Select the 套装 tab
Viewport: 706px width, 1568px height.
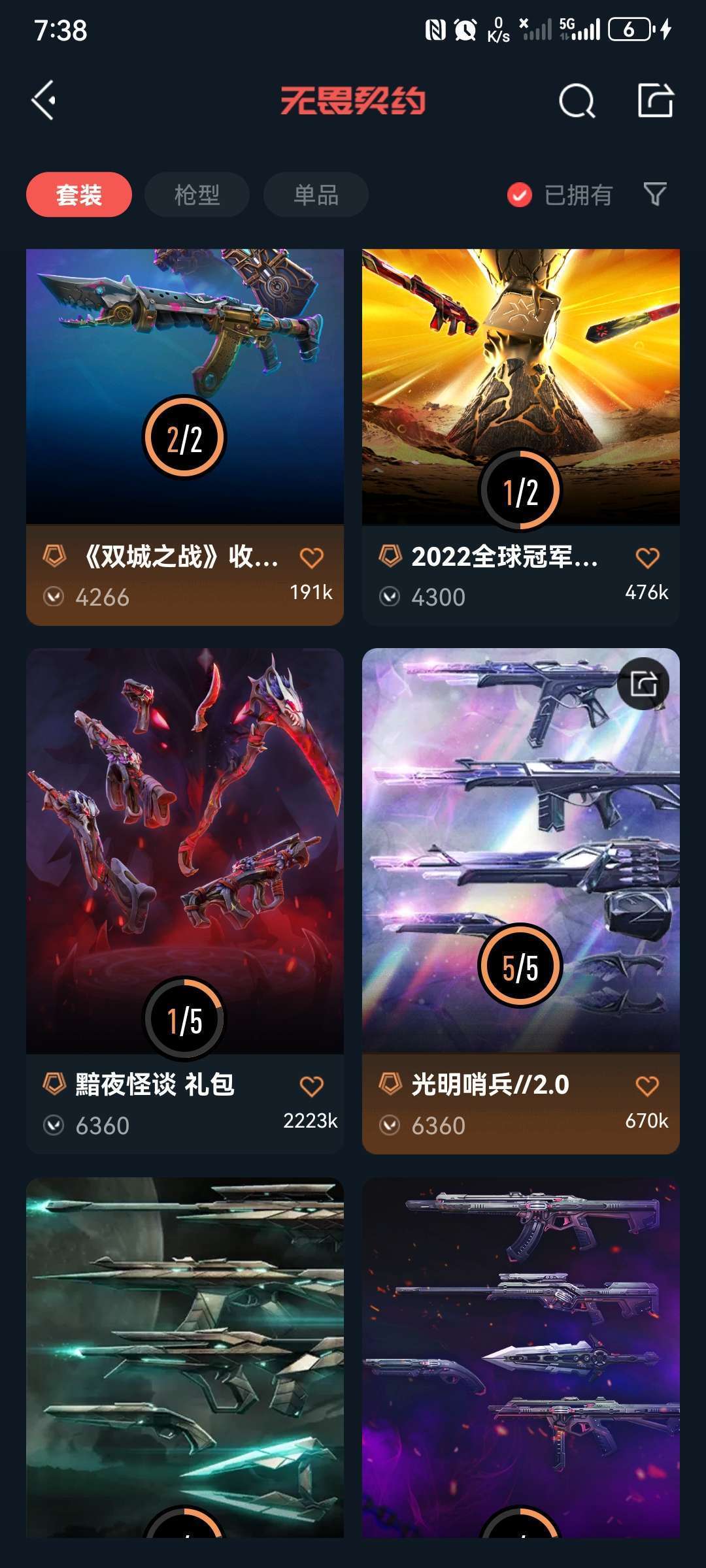tap(79, 195)
